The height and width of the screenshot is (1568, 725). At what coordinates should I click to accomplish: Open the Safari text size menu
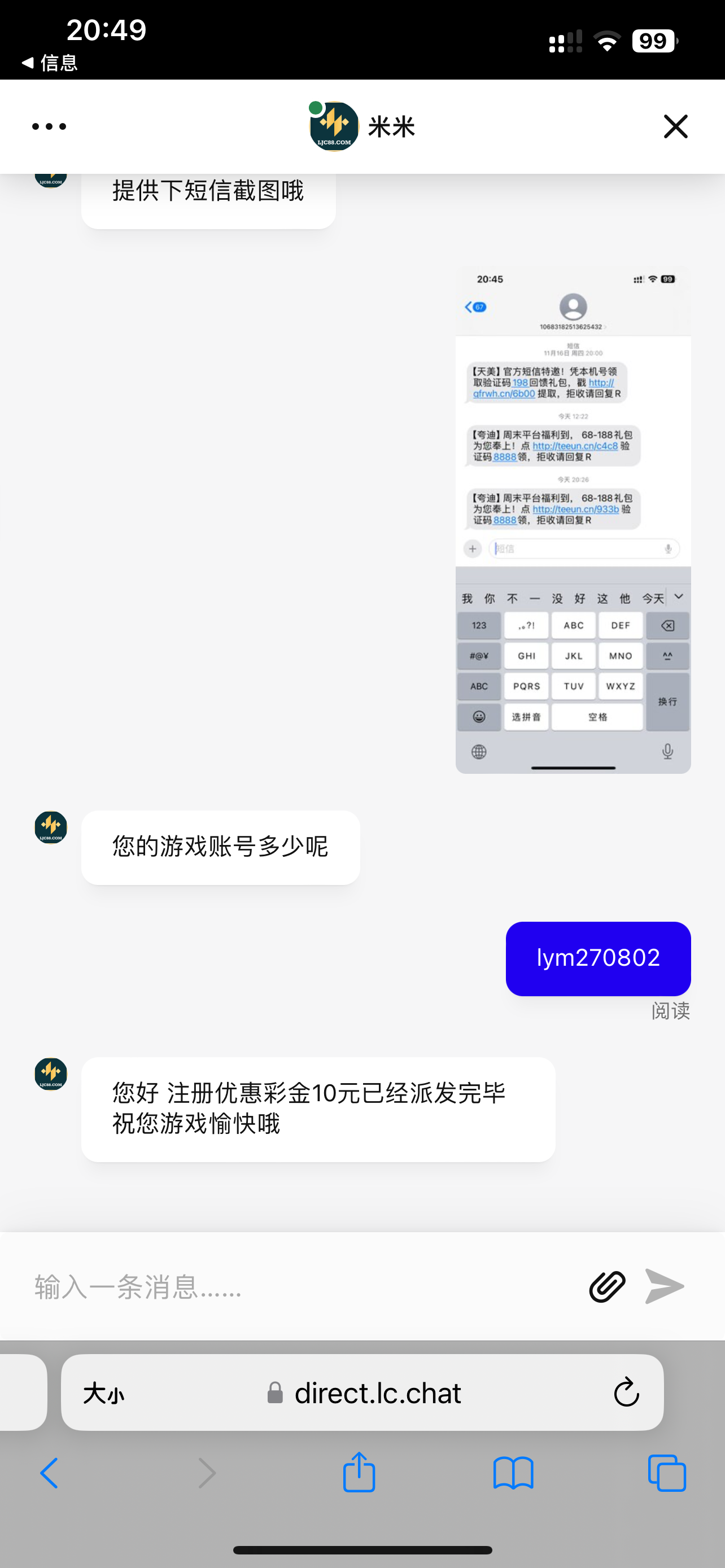103,1392
